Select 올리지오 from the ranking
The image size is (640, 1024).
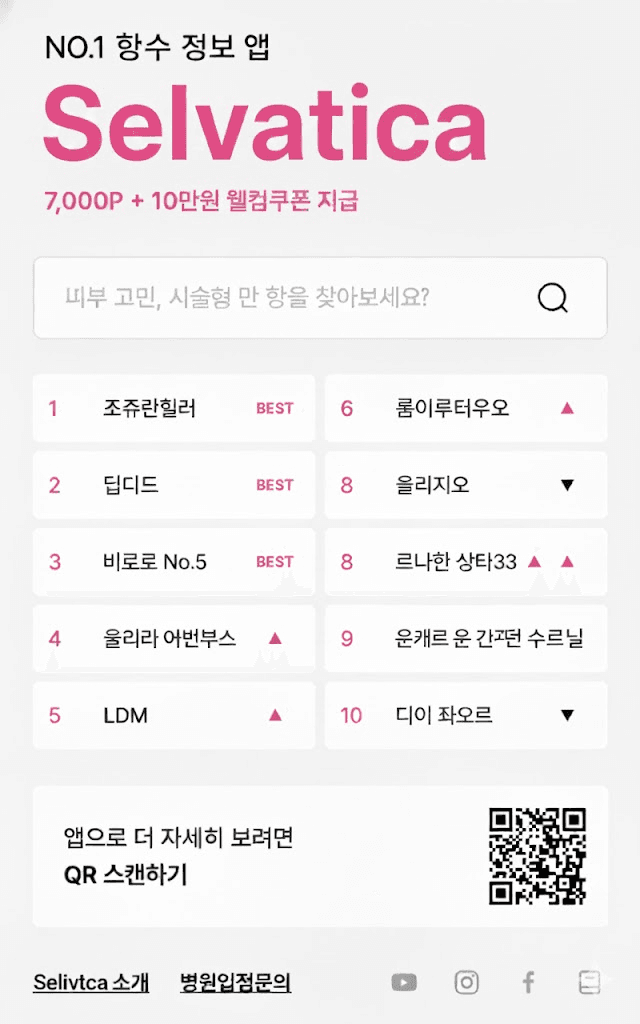pos(466,485)
